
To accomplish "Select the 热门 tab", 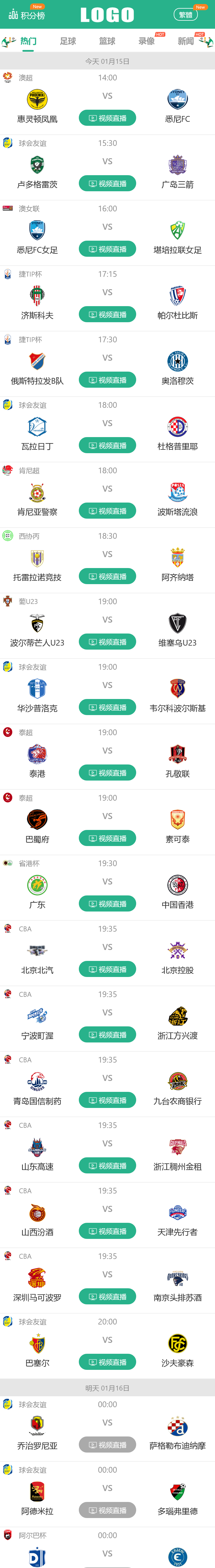I will pos(28,41).
